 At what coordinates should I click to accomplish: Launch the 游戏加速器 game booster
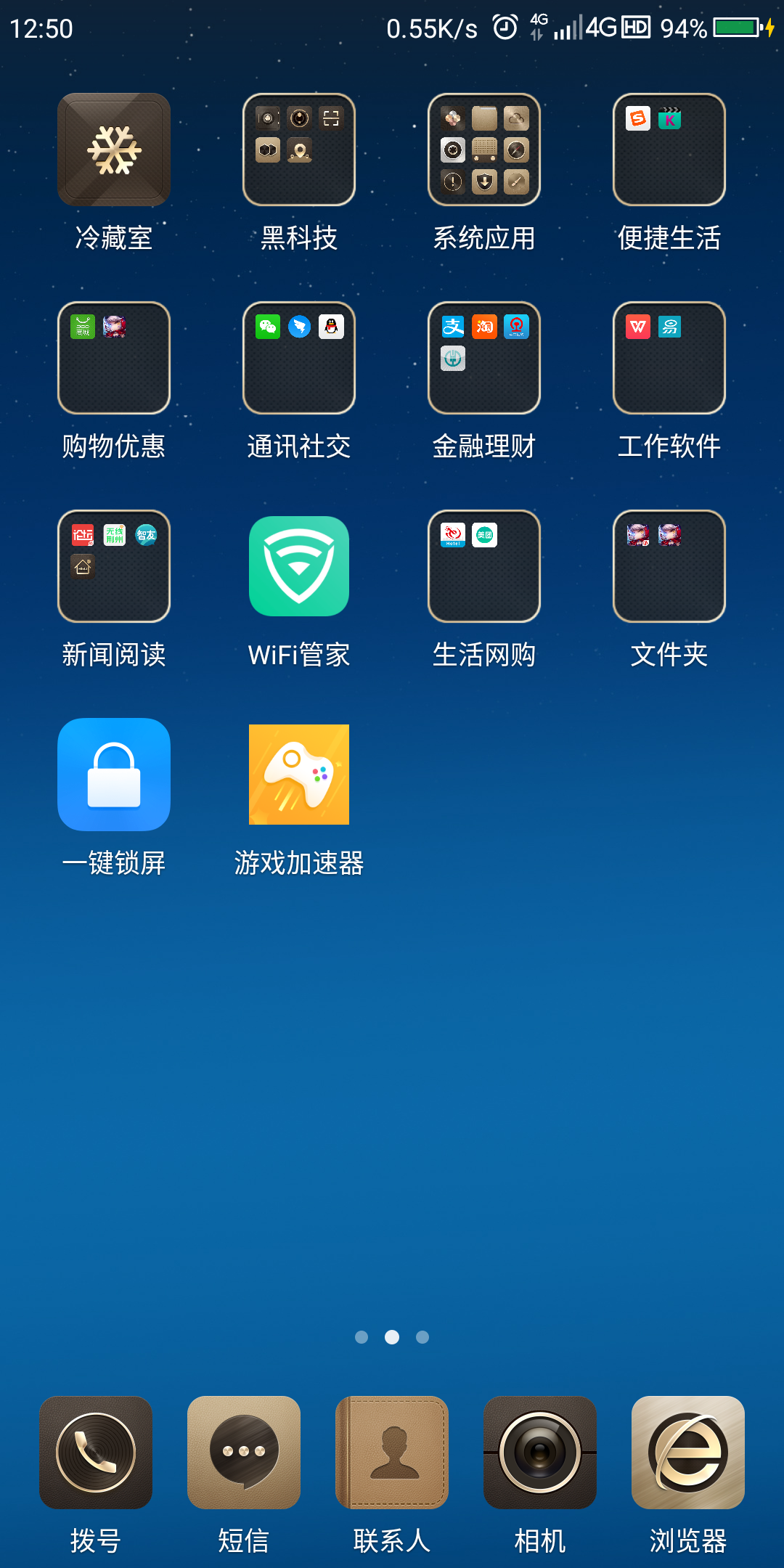pos(298,775)
